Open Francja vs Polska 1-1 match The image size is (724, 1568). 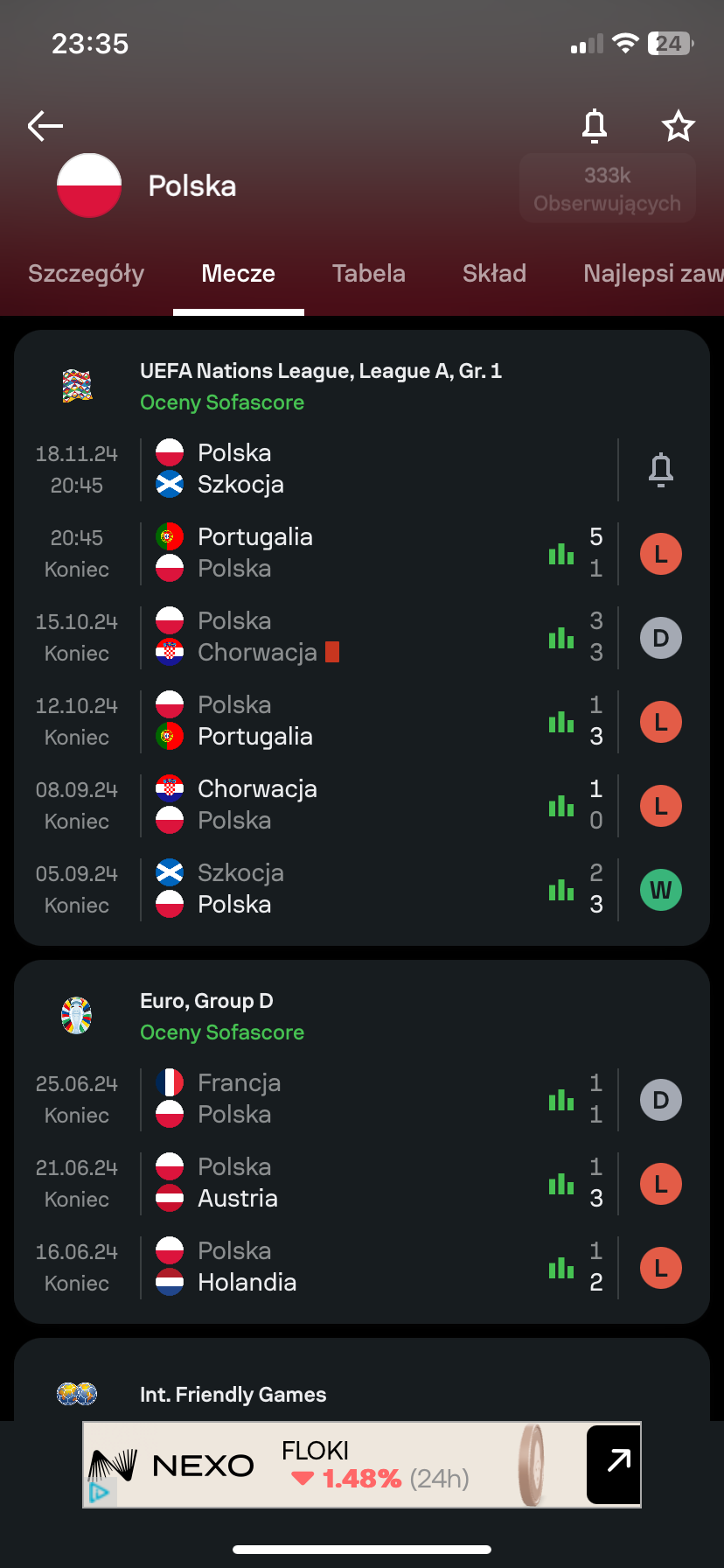pyautogui.click(x=350, y=1099)
